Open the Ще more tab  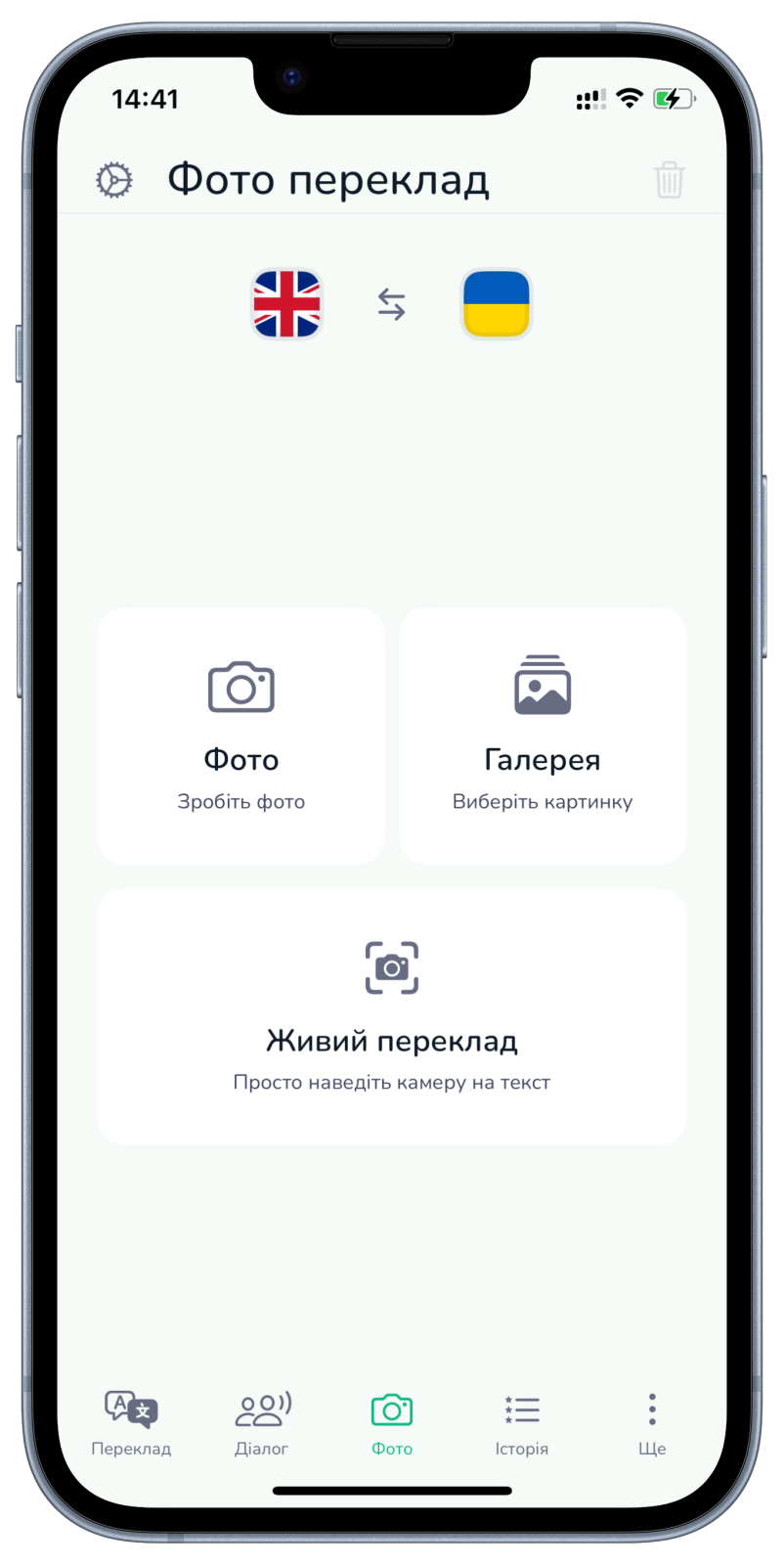coord(652,1424)
